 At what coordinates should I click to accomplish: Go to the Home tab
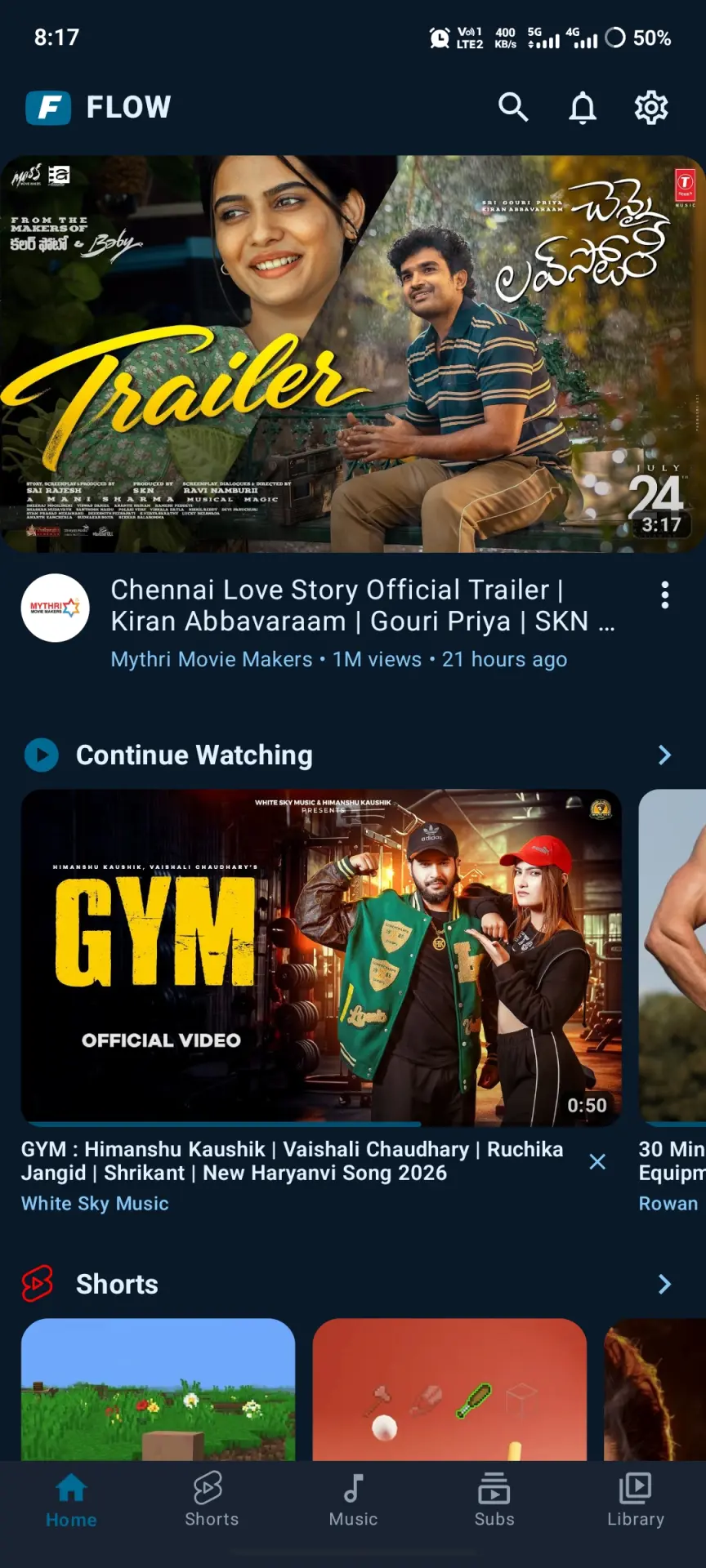(x=71, y=1500)
